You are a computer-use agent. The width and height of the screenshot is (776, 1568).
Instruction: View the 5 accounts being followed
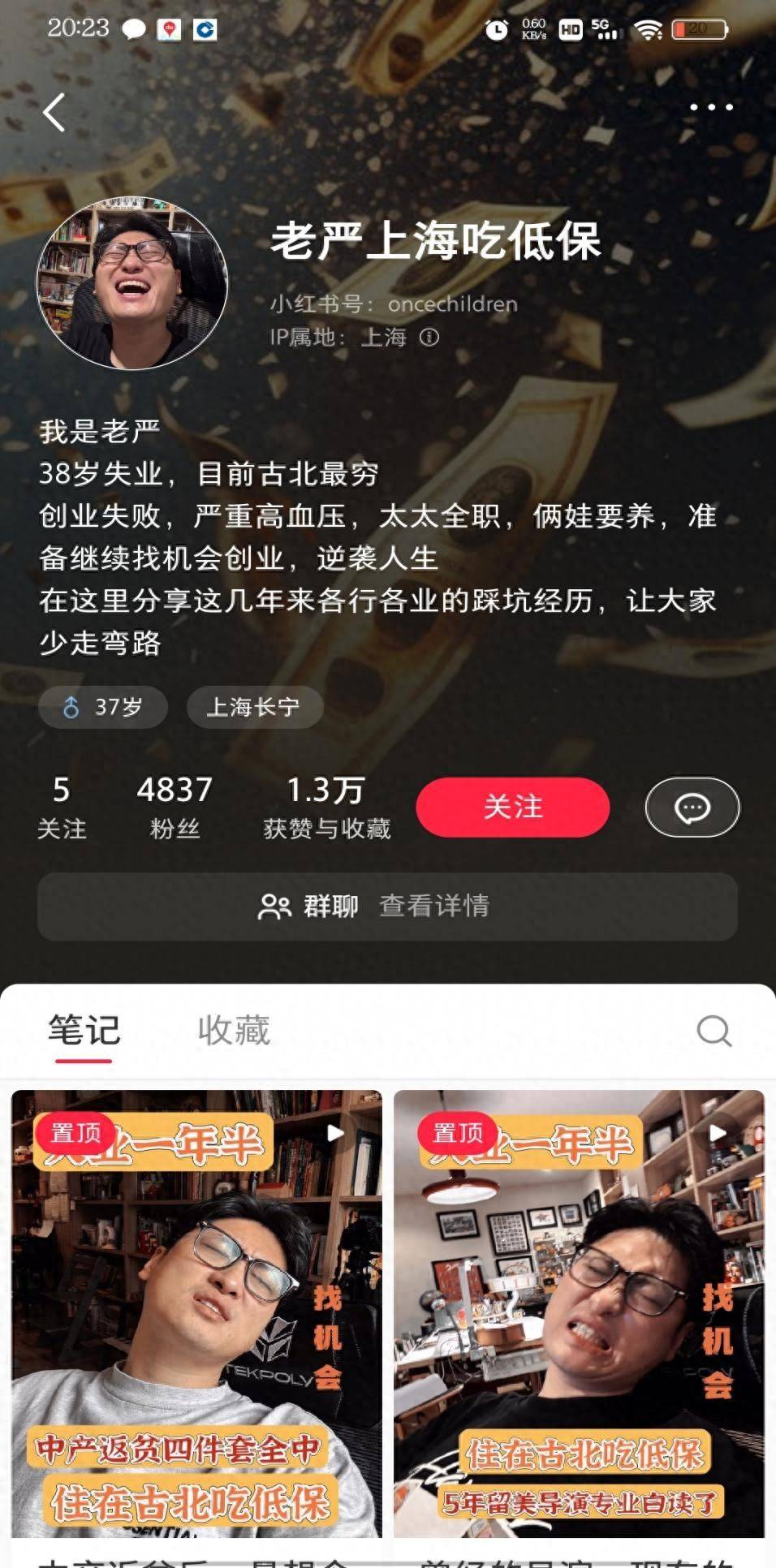coord(63,806)
